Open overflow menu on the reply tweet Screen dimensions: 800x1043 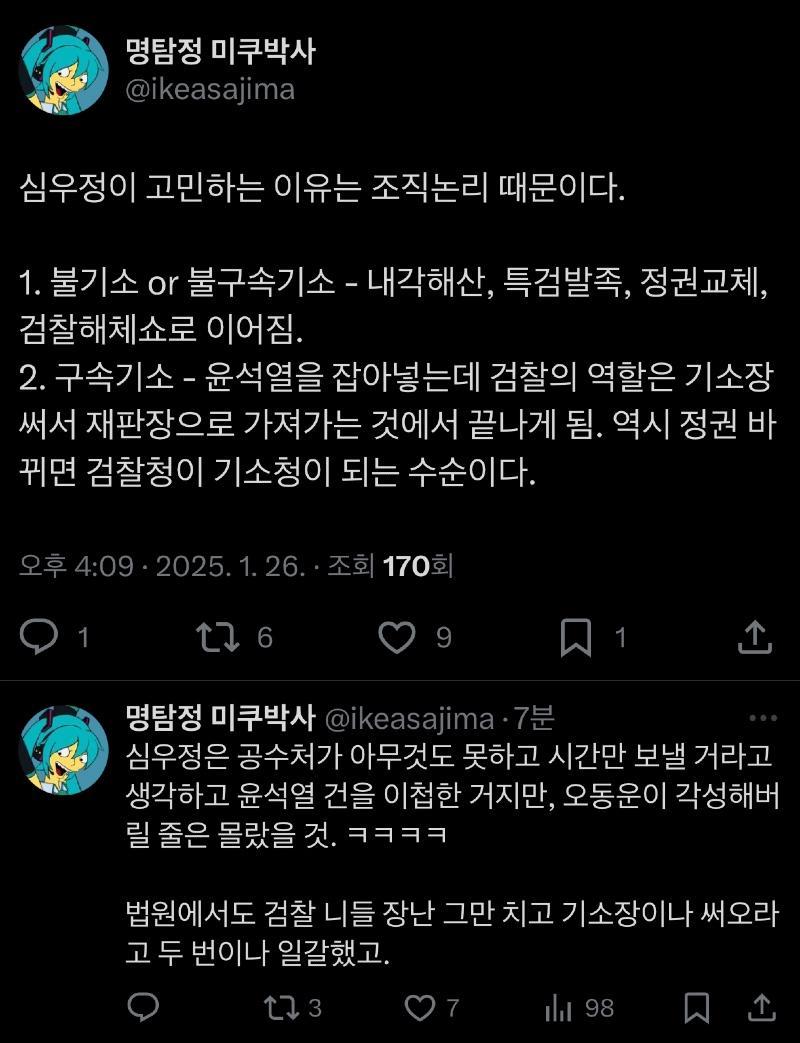763,718
